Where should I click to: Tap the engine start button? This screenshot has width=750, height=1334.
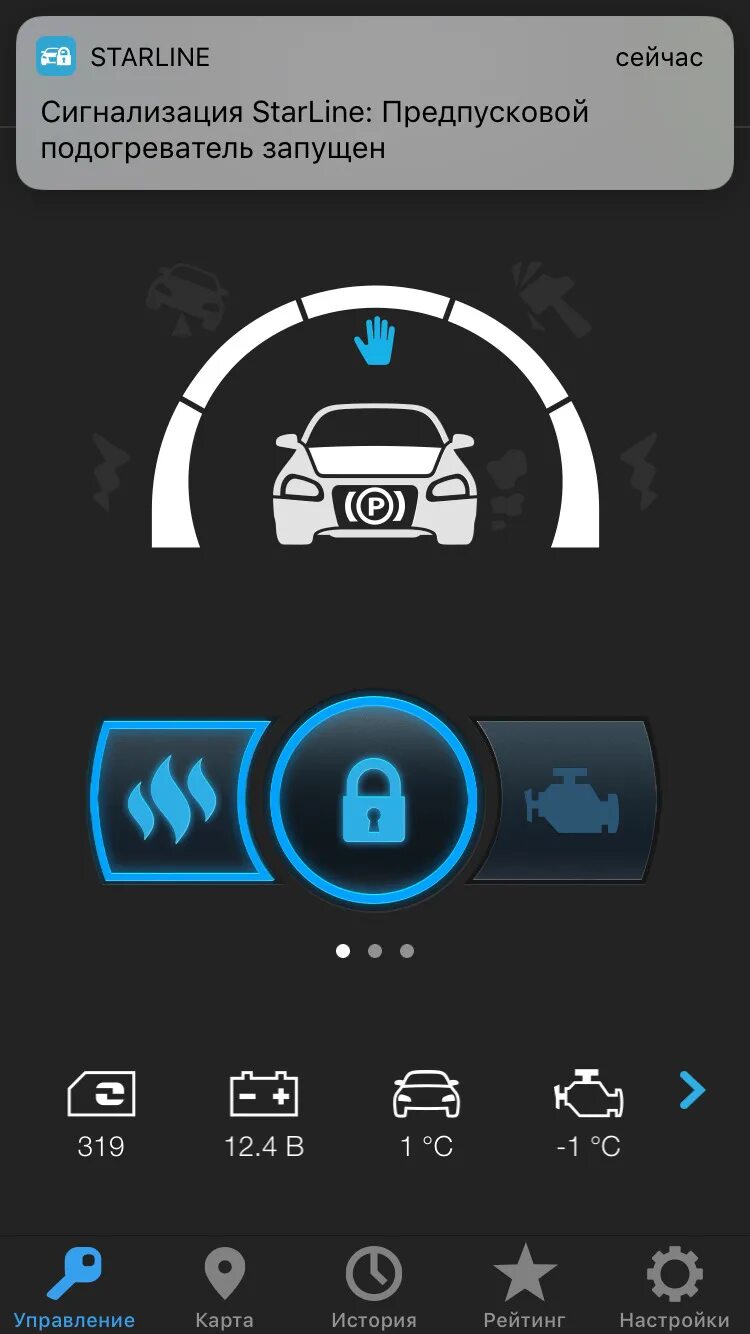tap(572, 802)
